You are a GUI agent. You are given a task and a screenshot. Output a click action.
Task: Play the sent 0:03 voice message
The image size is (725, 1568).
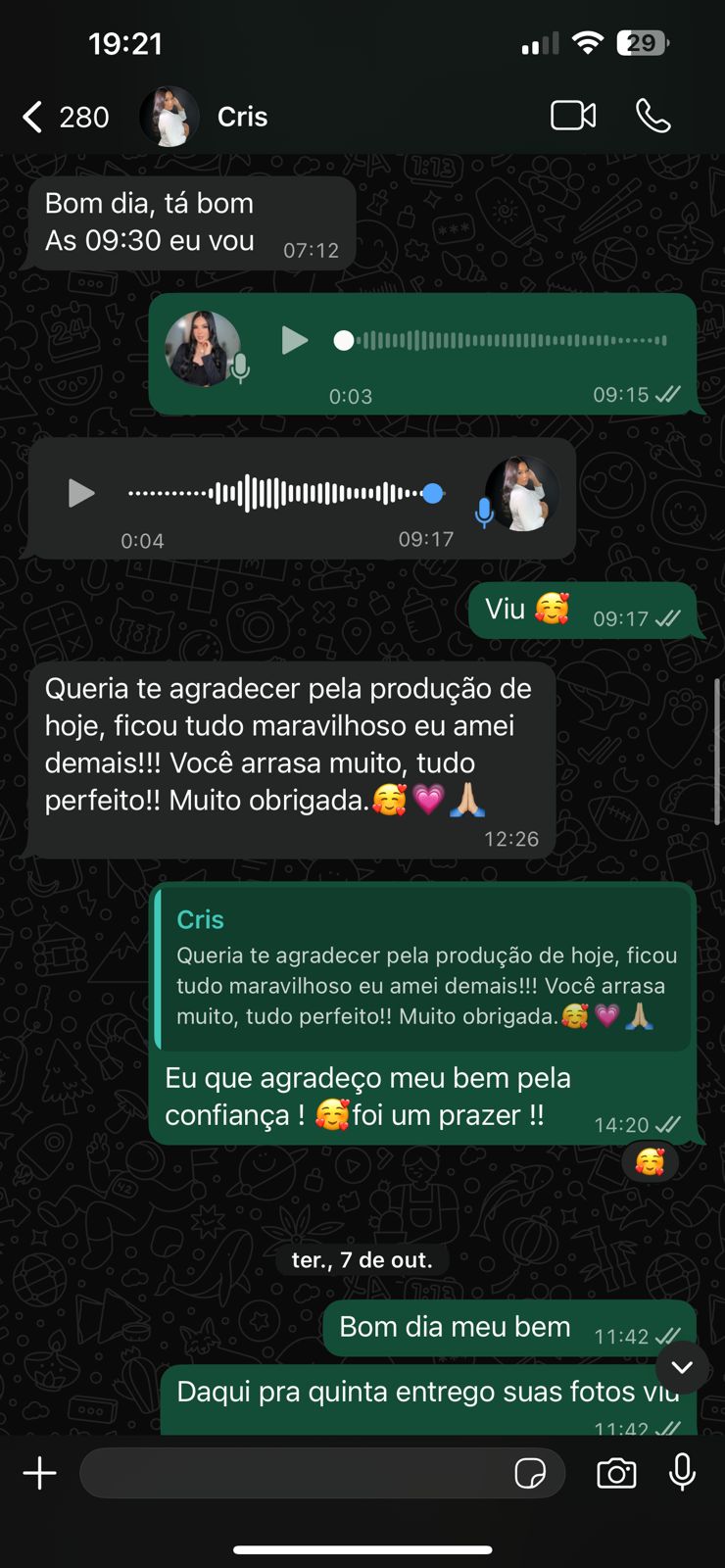click(294, 340)
